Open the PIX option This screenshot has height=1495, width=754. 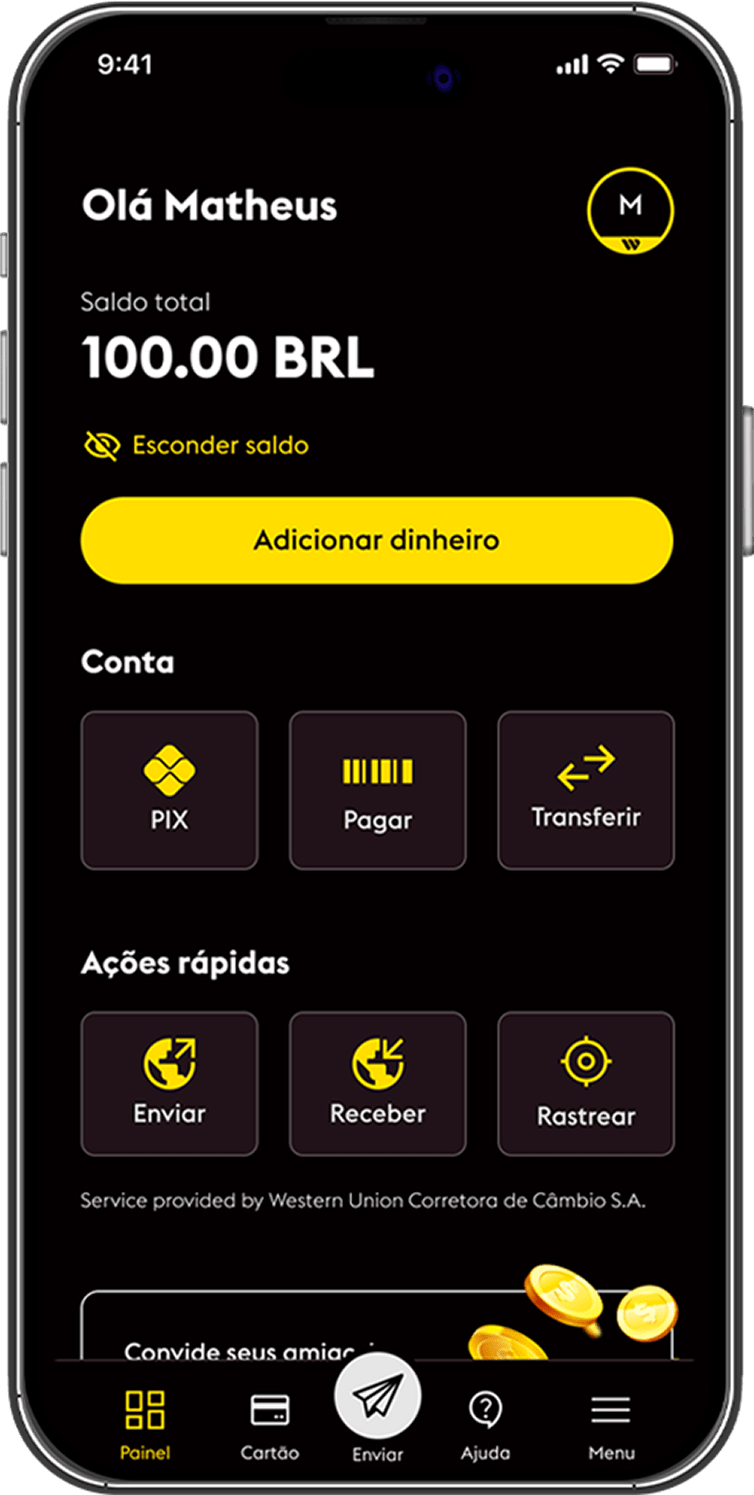coord(169,790)
